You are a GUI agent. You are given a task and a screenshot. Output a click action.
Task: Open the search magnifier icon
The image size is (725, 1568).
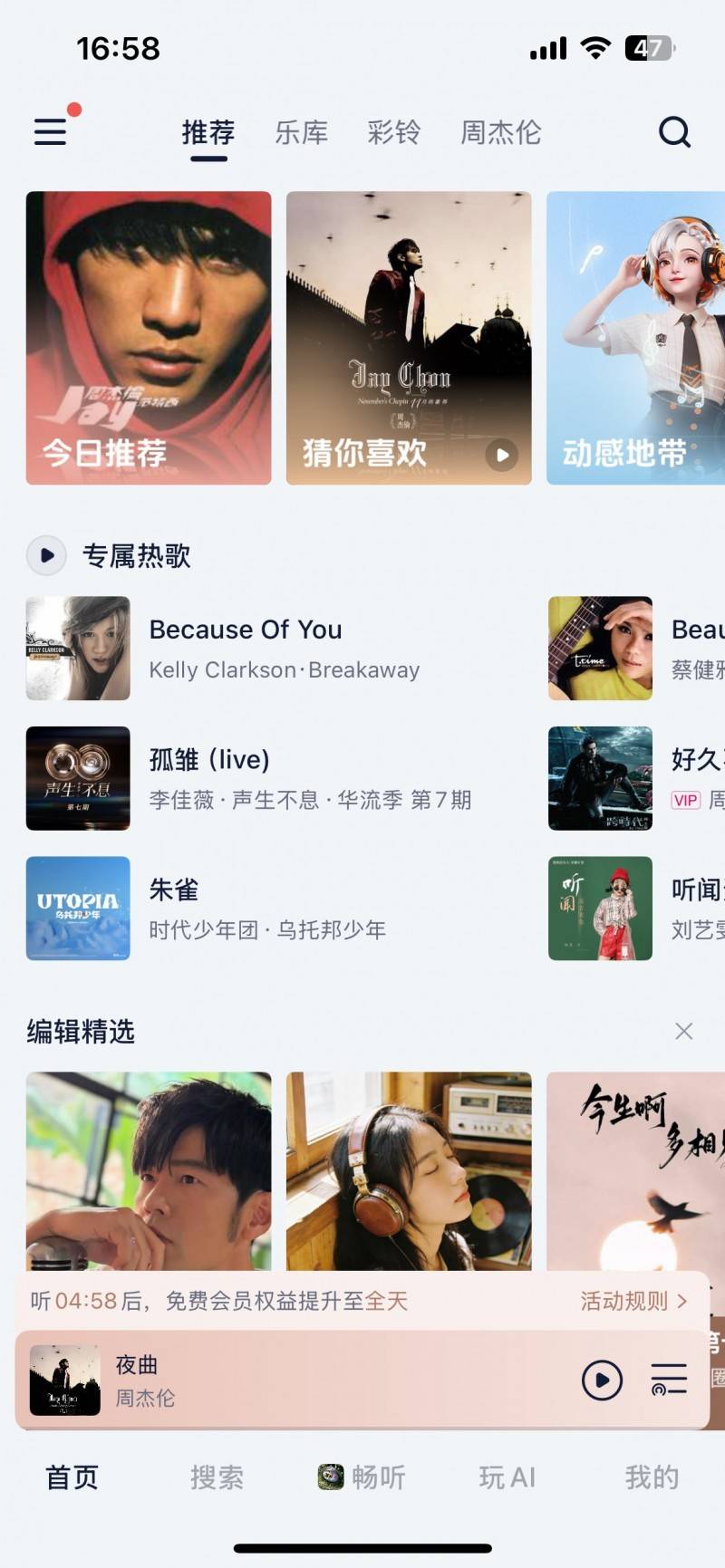pyautogui.click(x=674, y=132)
